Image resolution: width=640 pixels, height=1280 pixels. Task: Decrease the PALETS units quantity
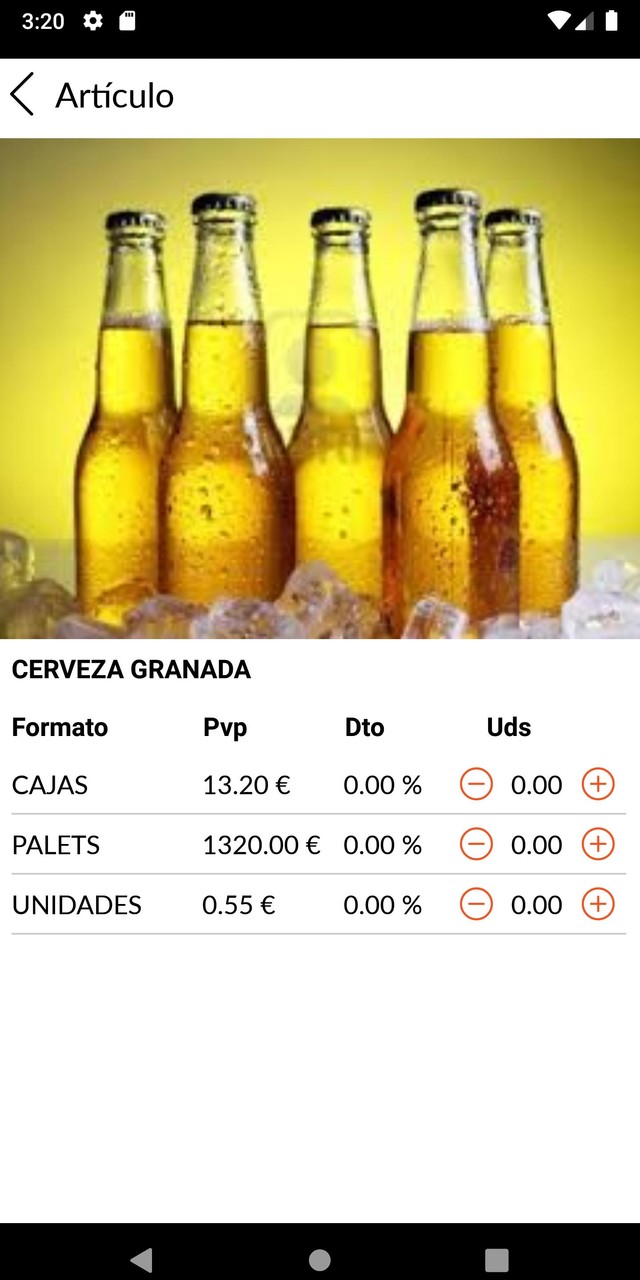click(x=476, y=845)
